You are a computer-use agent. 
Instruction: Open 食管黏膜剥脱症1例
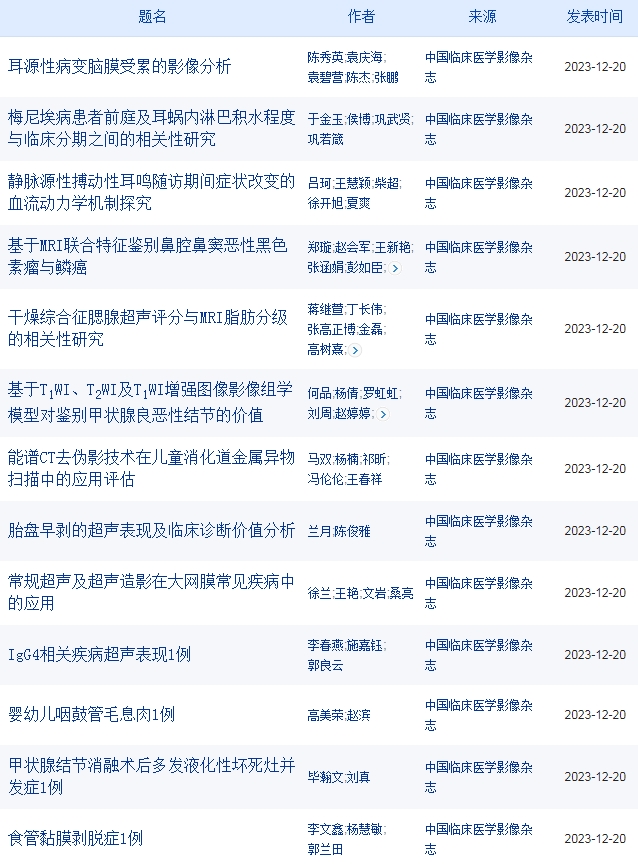[75, 838]
